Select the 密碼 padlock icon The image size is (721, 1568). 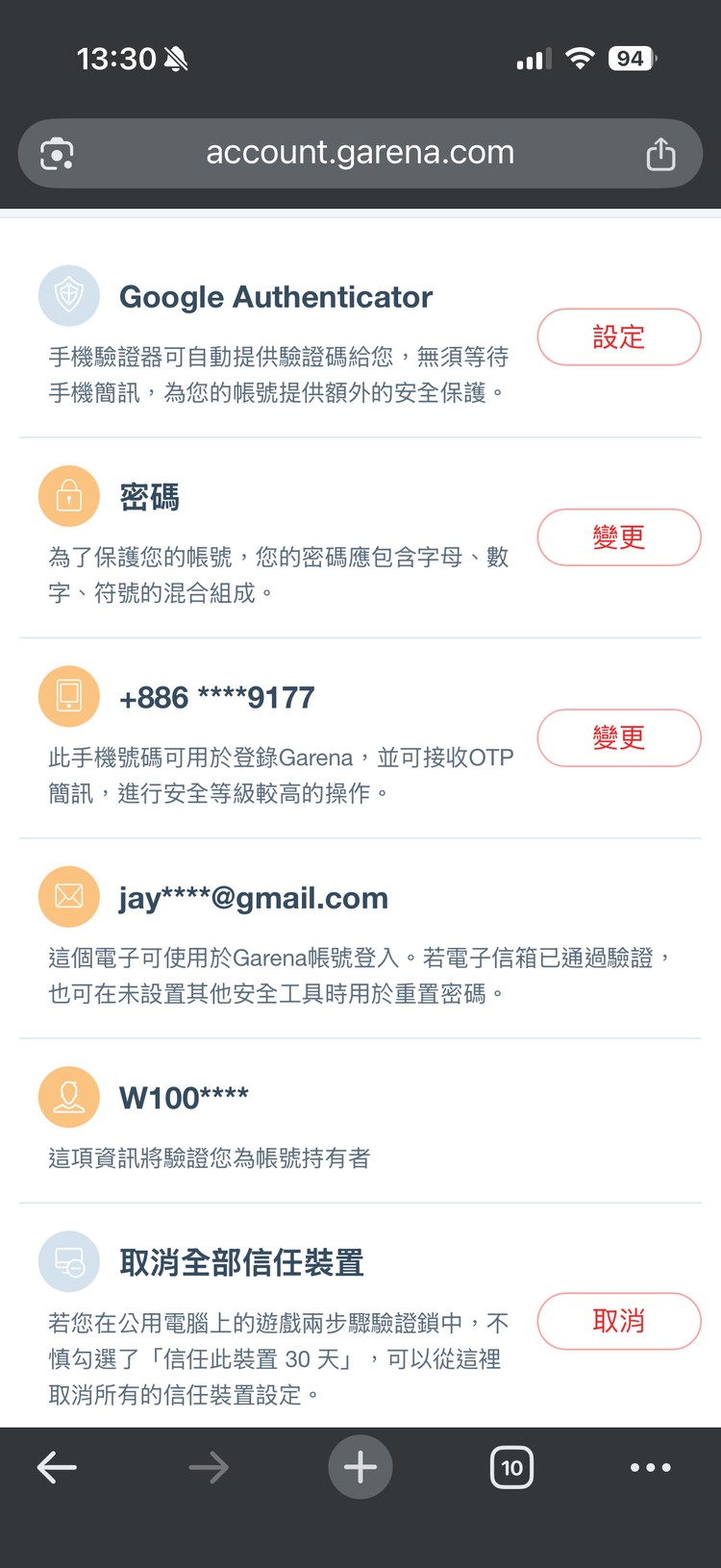click(x=68, y=496)
